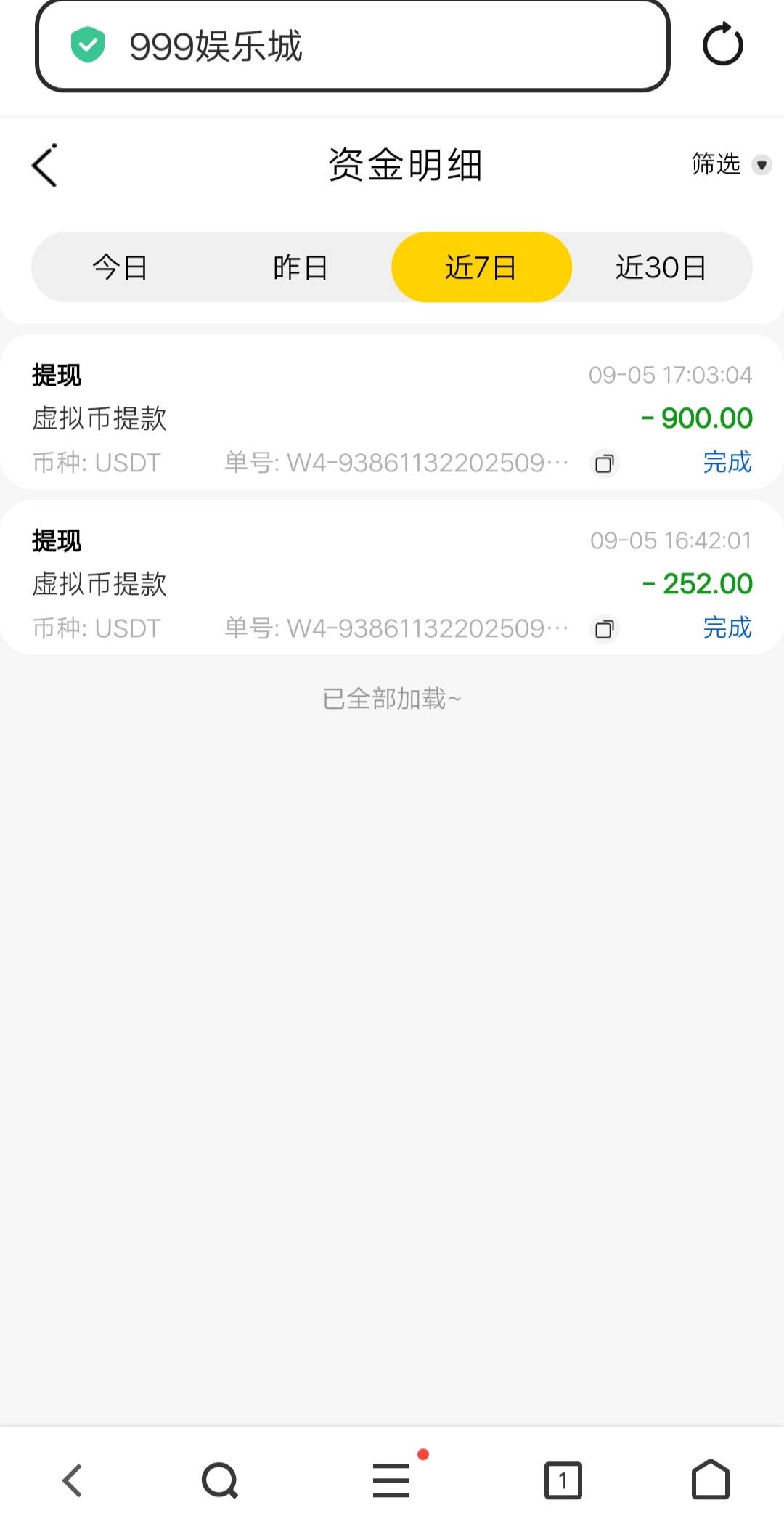
Task: Copy order number of the 252.00 withdrawal
Action: click(x=605, y=629)
